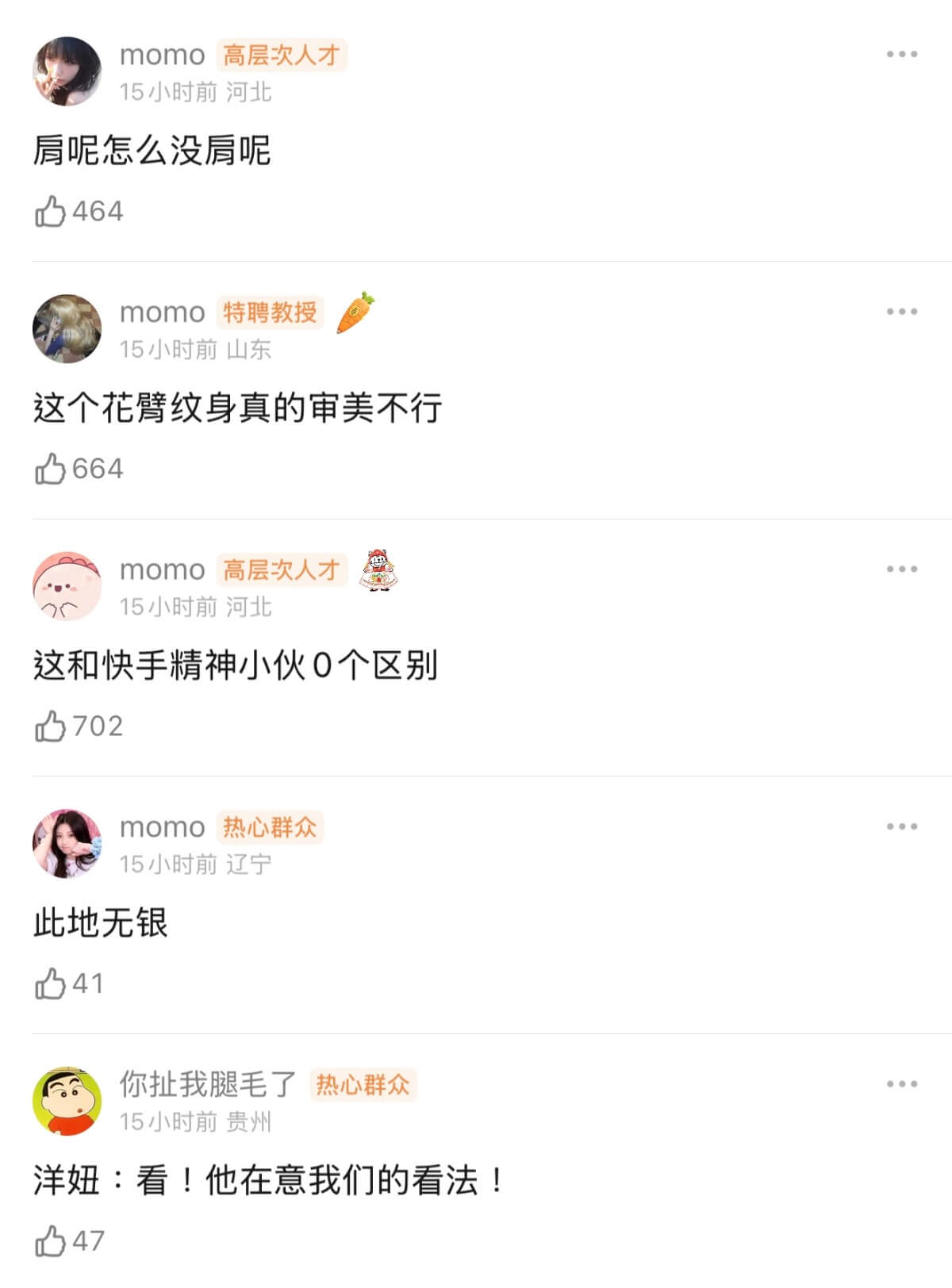The image size is (952, 1288).
Task: Like the comment "这和快手精神小伙0个区别"
Action: [51, 726]
